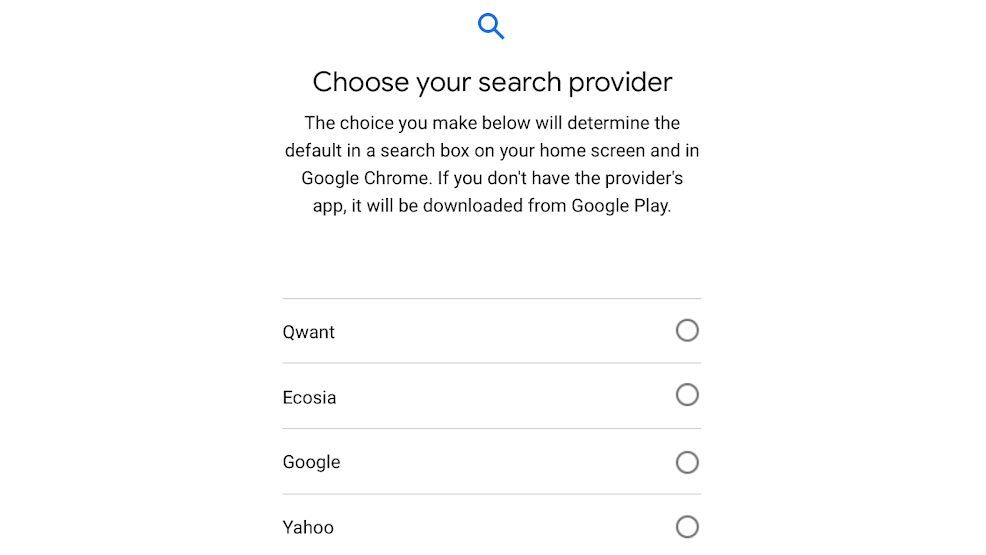This screenshot has height=555, width=986.
Task: Select the Yahoo radio button
Action: coord(687,526)
